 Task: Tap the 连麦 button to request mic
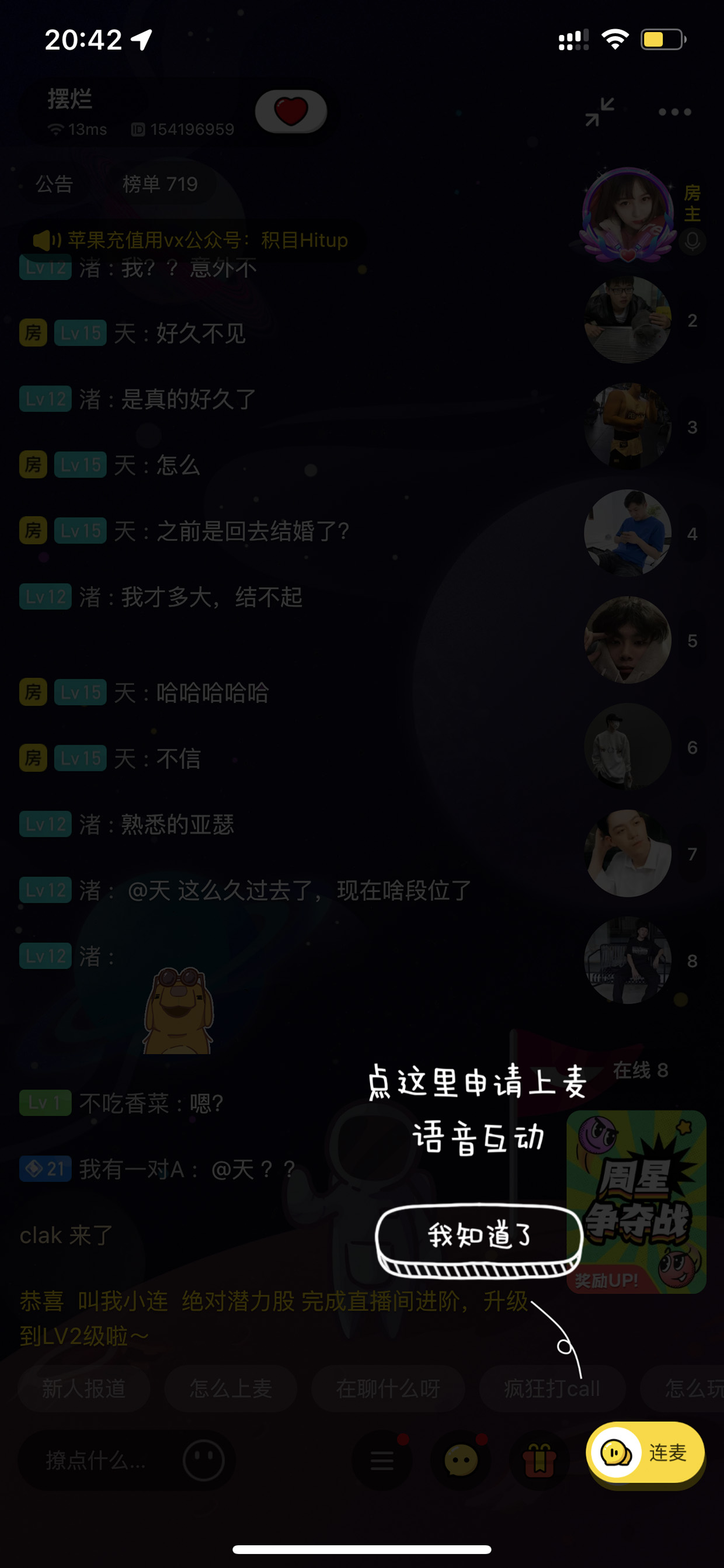click(x=646, y=1453)
